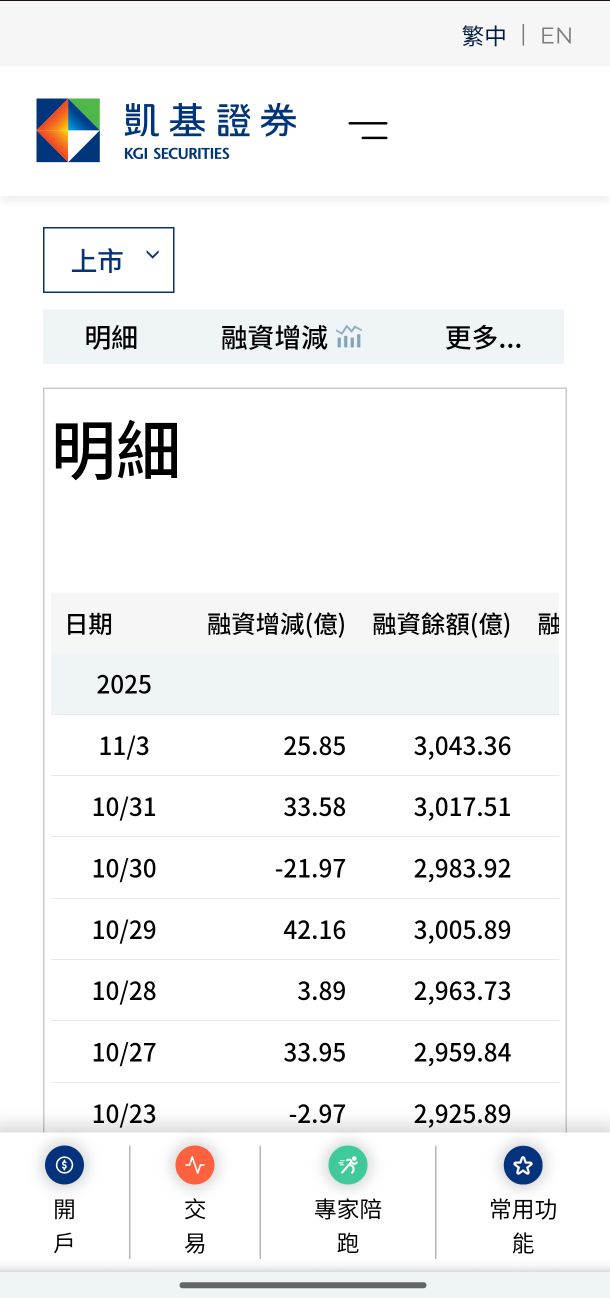Screen dimensions: 610x1298
Task: Open 交易 from the bottom bar
Action: (195, 1201)
